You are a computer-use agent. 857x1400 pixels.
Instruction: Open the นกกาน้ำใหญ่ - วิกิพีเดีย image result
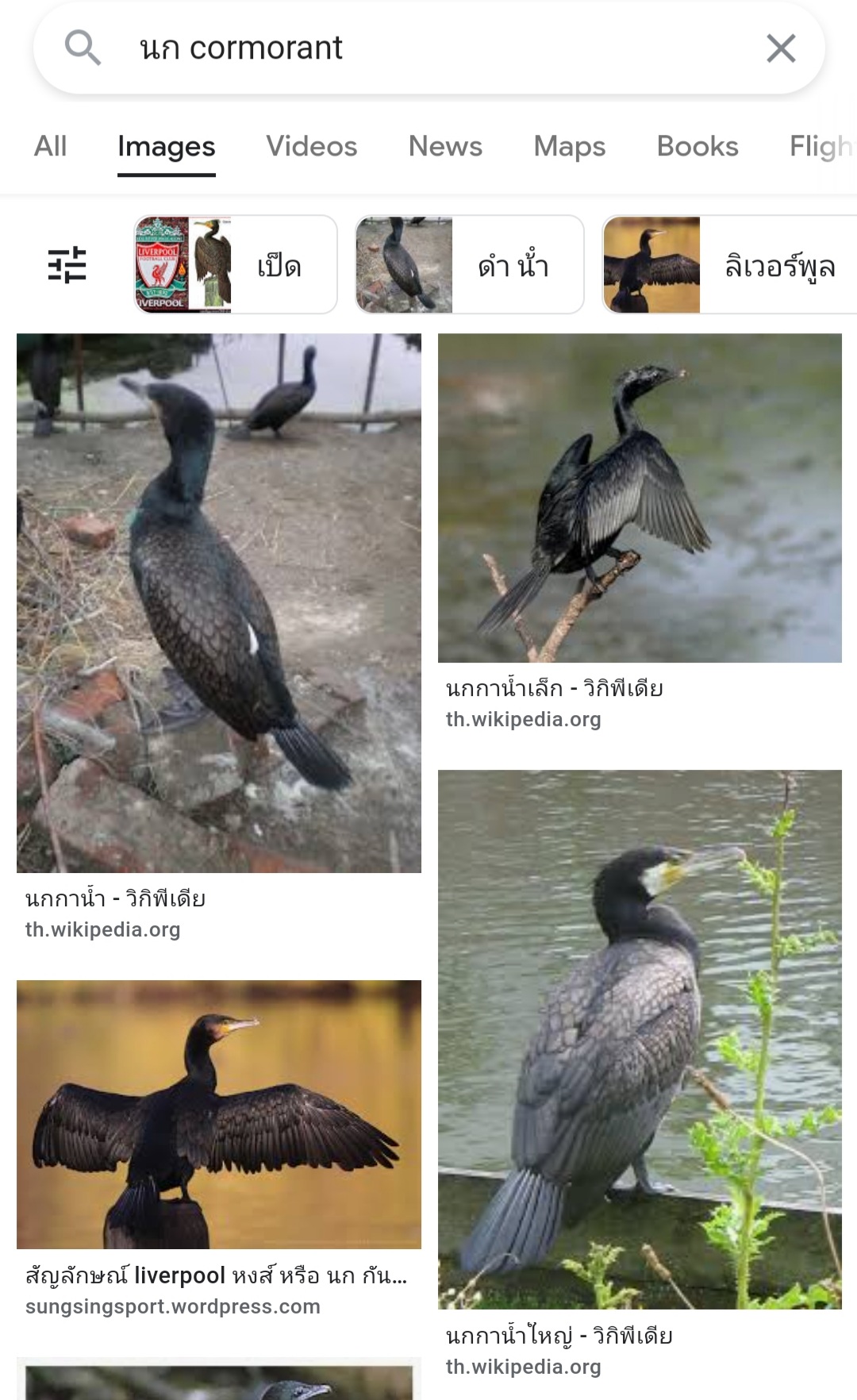click(x=640, y=1040)
